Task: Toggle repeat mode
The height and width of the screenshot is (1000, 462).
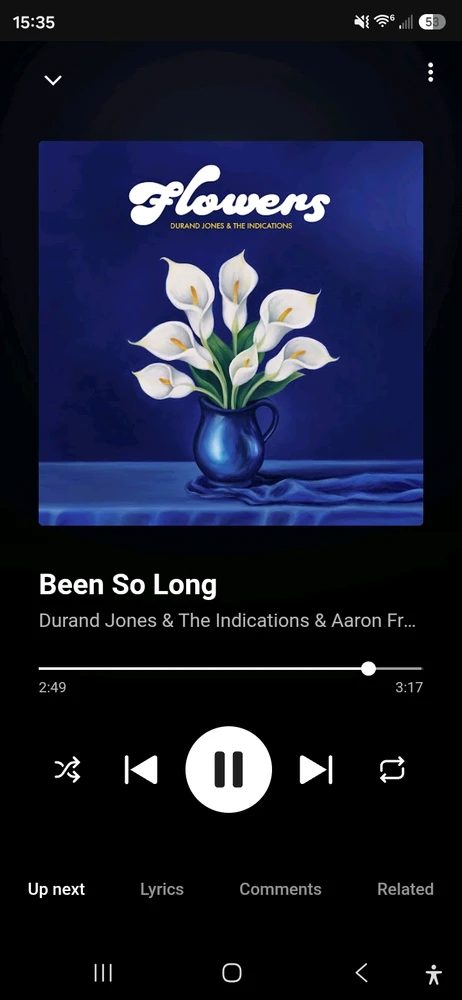Action: click(392, 769)
